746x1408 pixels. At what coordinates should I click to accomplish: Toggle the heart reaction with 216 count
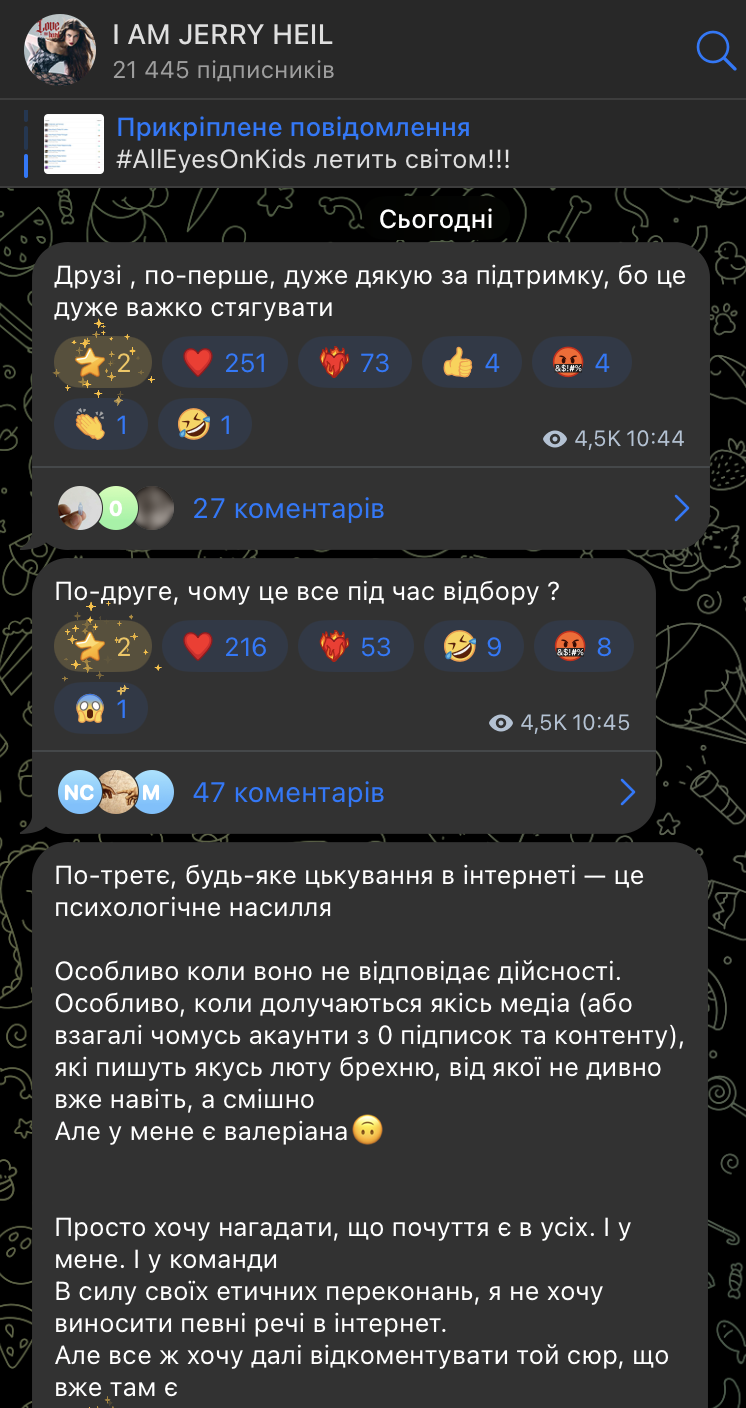(x=224, y=646)
